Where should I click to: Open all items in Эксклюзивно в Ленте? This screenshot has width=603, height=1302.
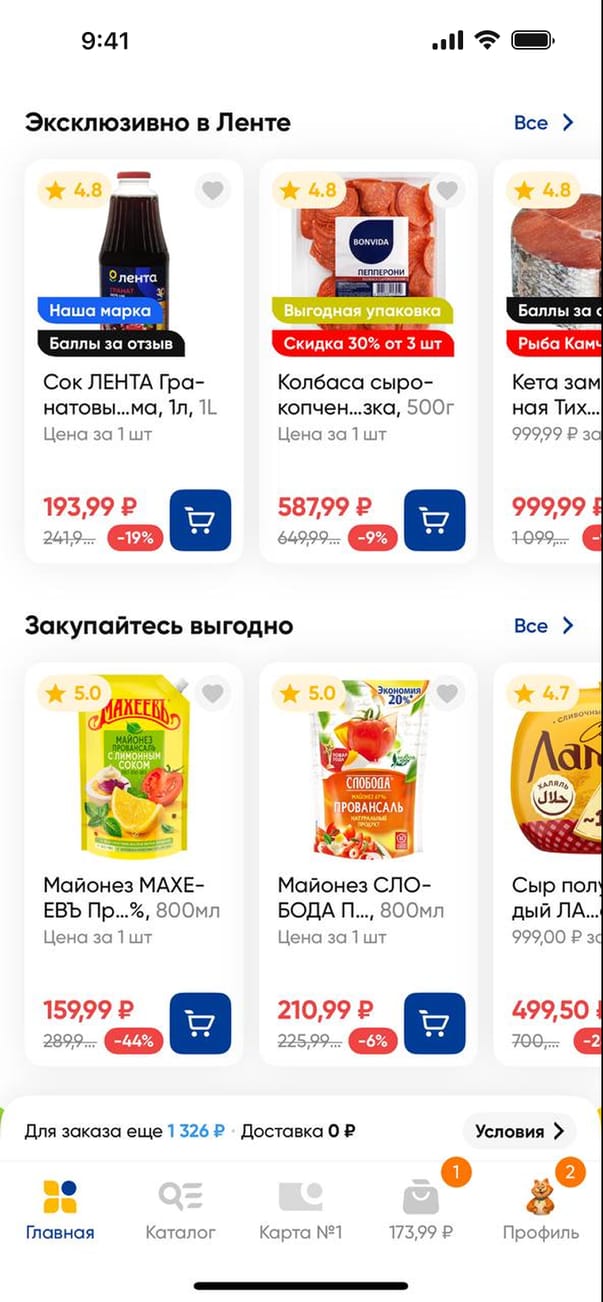tap(544, 123)
